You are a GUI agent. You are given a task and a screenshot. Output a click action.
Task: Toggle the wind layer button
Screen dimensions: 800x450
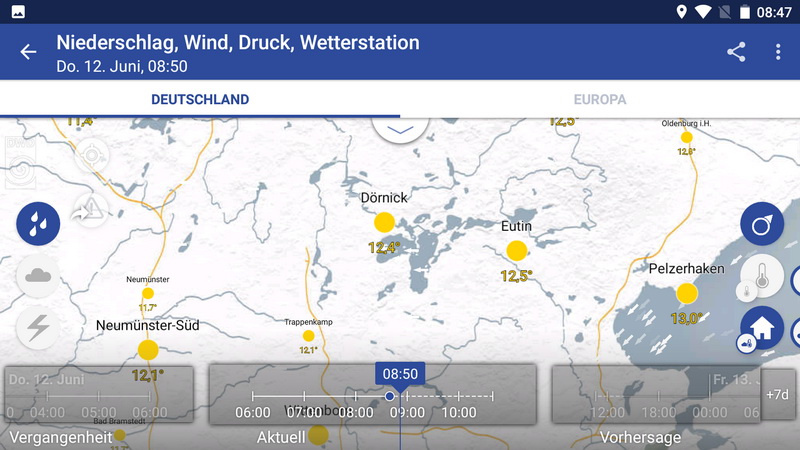point(761,223)
